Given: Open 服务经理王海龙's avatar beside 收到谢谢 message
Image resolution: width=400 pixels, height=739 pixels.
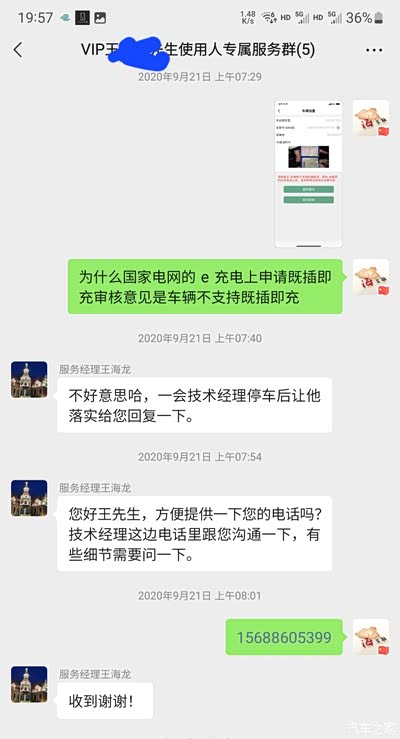Looking at the screenshot, I should pos(29,684).
